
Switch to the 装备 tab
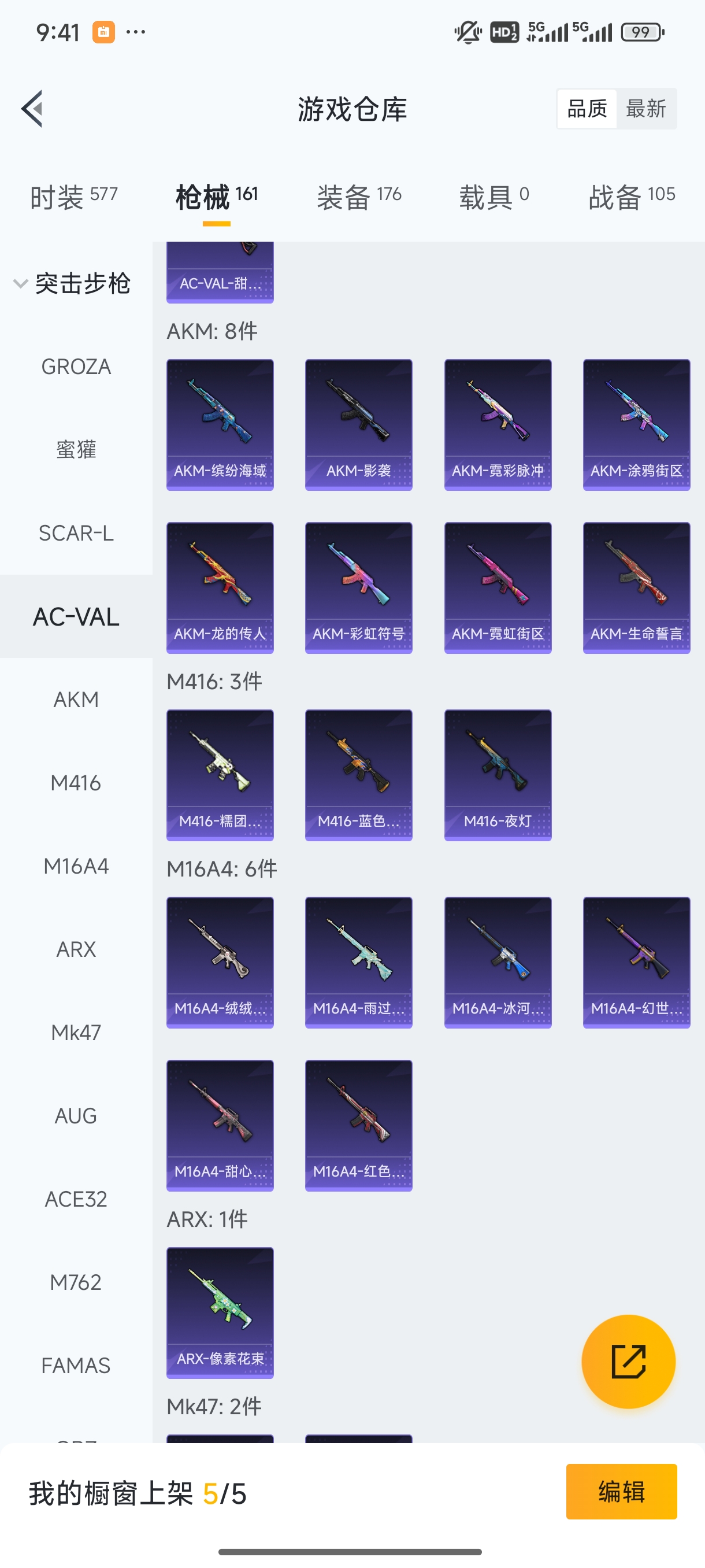click(359, 197)
